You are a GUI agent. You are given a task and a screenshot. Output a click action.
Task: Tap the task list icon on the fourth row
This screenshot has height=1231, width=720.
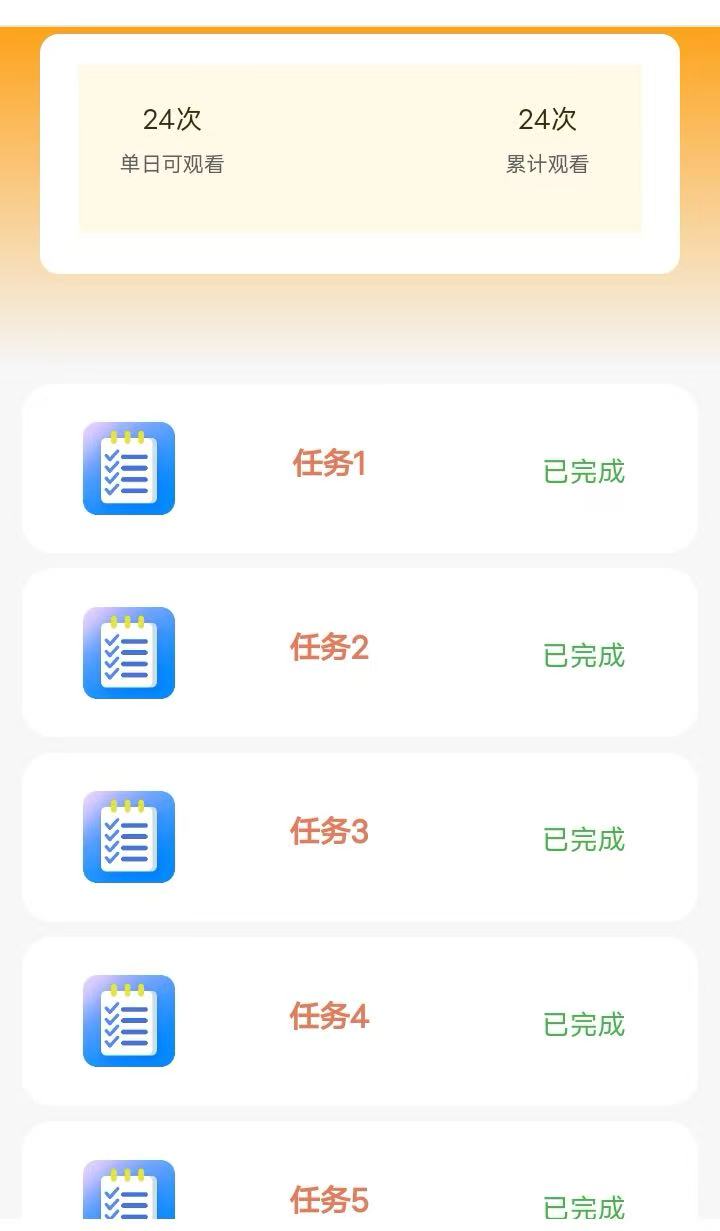coord(128,1020)
